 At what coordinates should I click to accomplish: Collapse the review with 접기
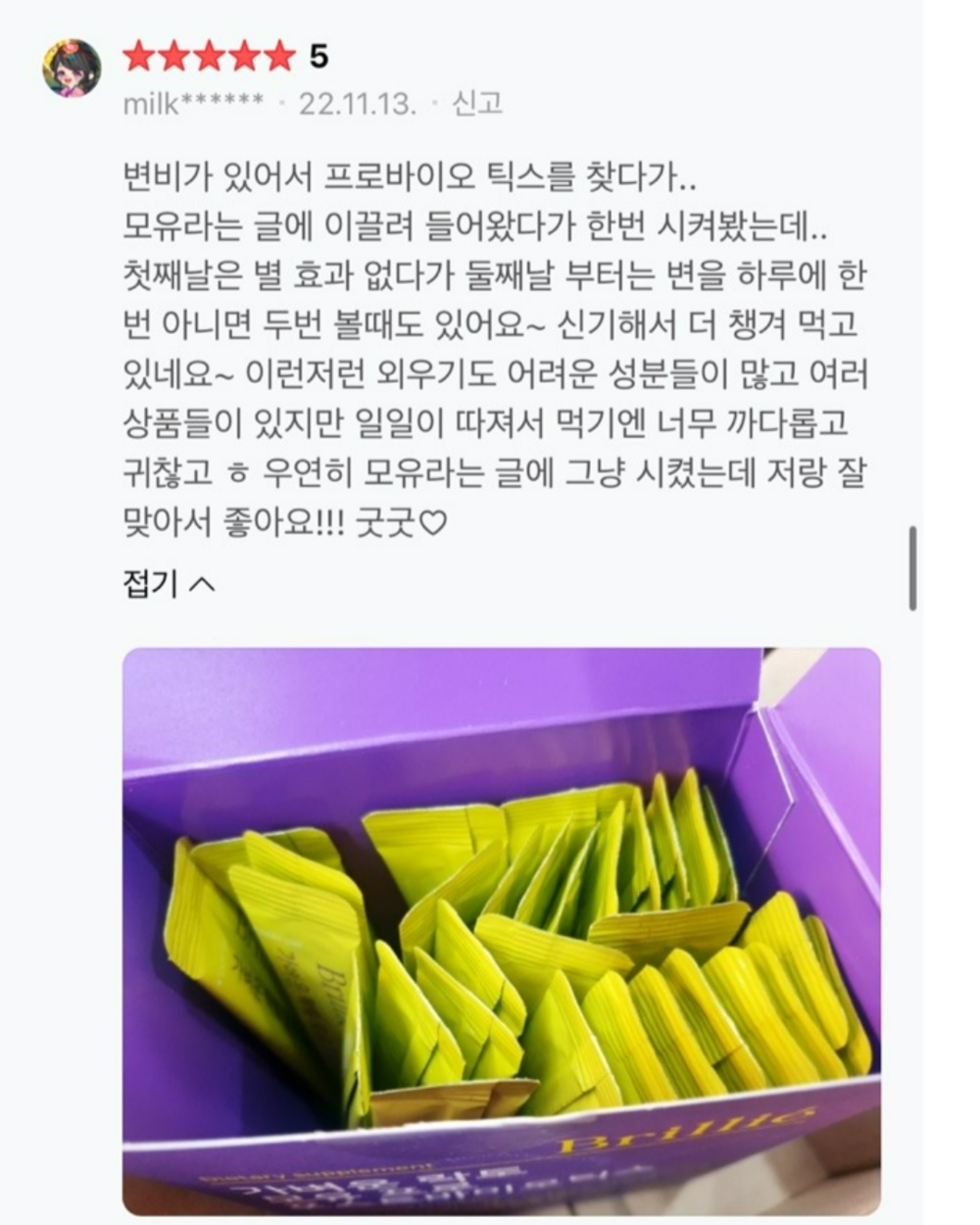(168, 584)
